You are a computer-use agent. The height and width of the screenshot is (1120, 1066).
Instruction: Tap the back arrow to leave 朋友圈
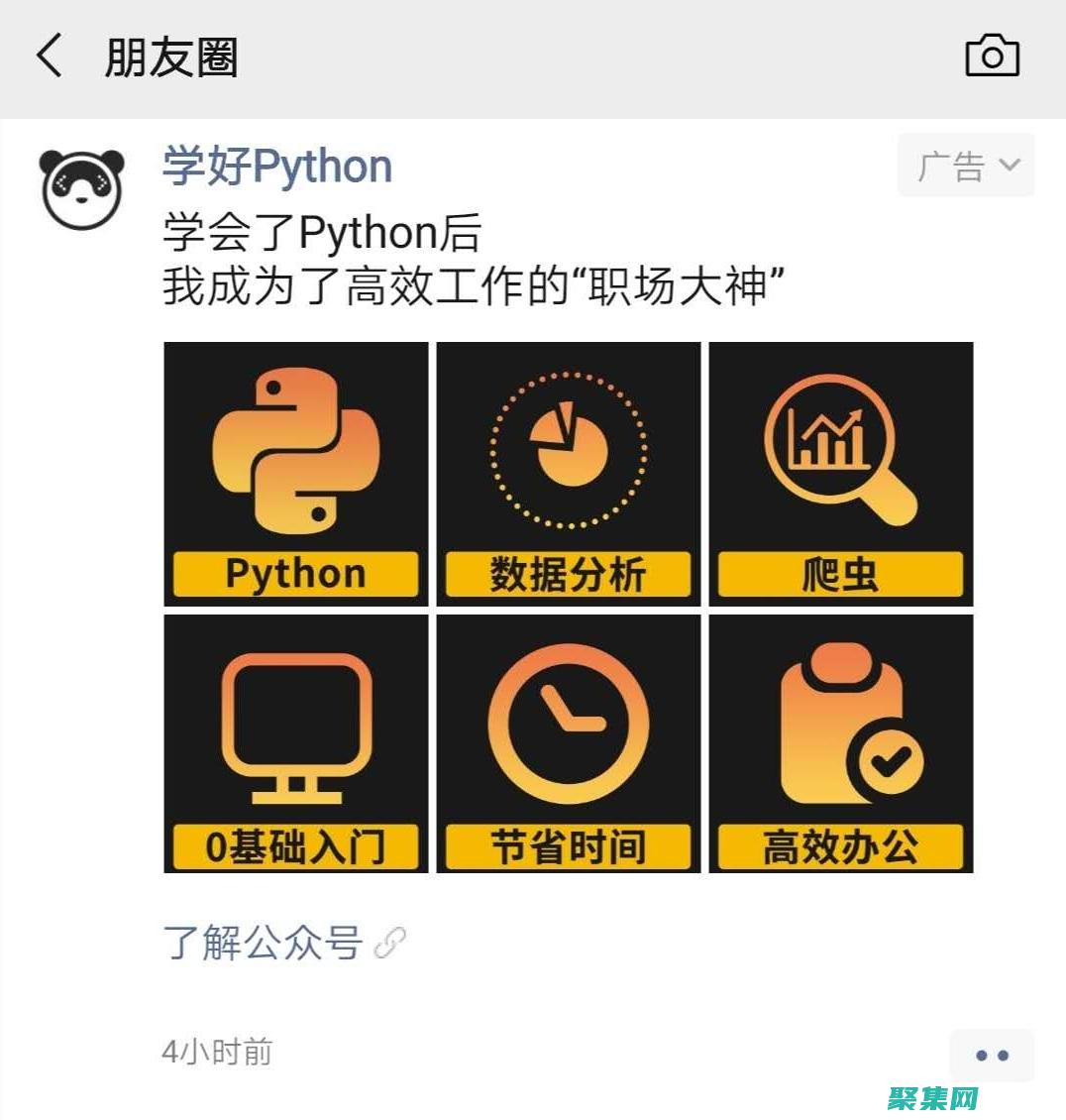(50, 56)
